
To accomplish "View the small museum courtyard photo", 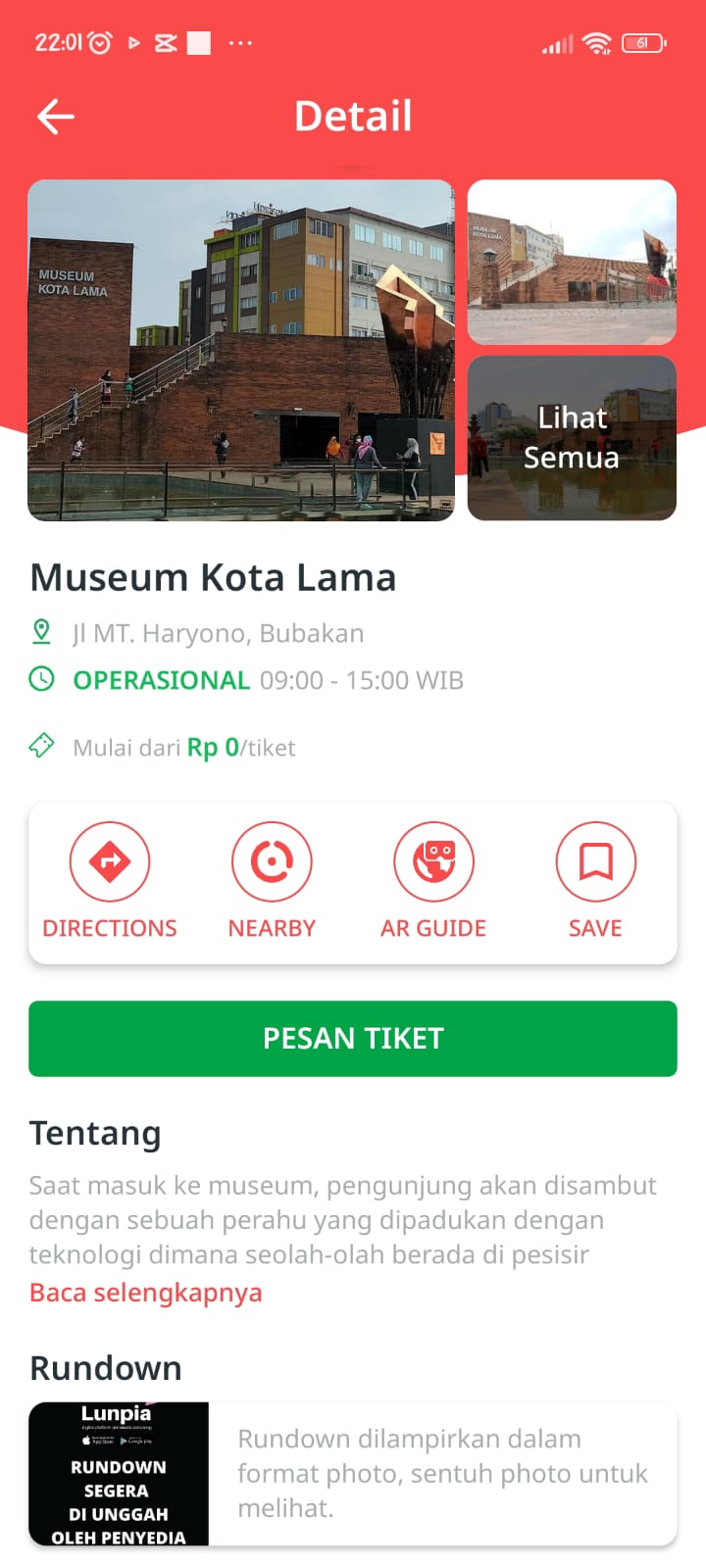I will (572, 262).
